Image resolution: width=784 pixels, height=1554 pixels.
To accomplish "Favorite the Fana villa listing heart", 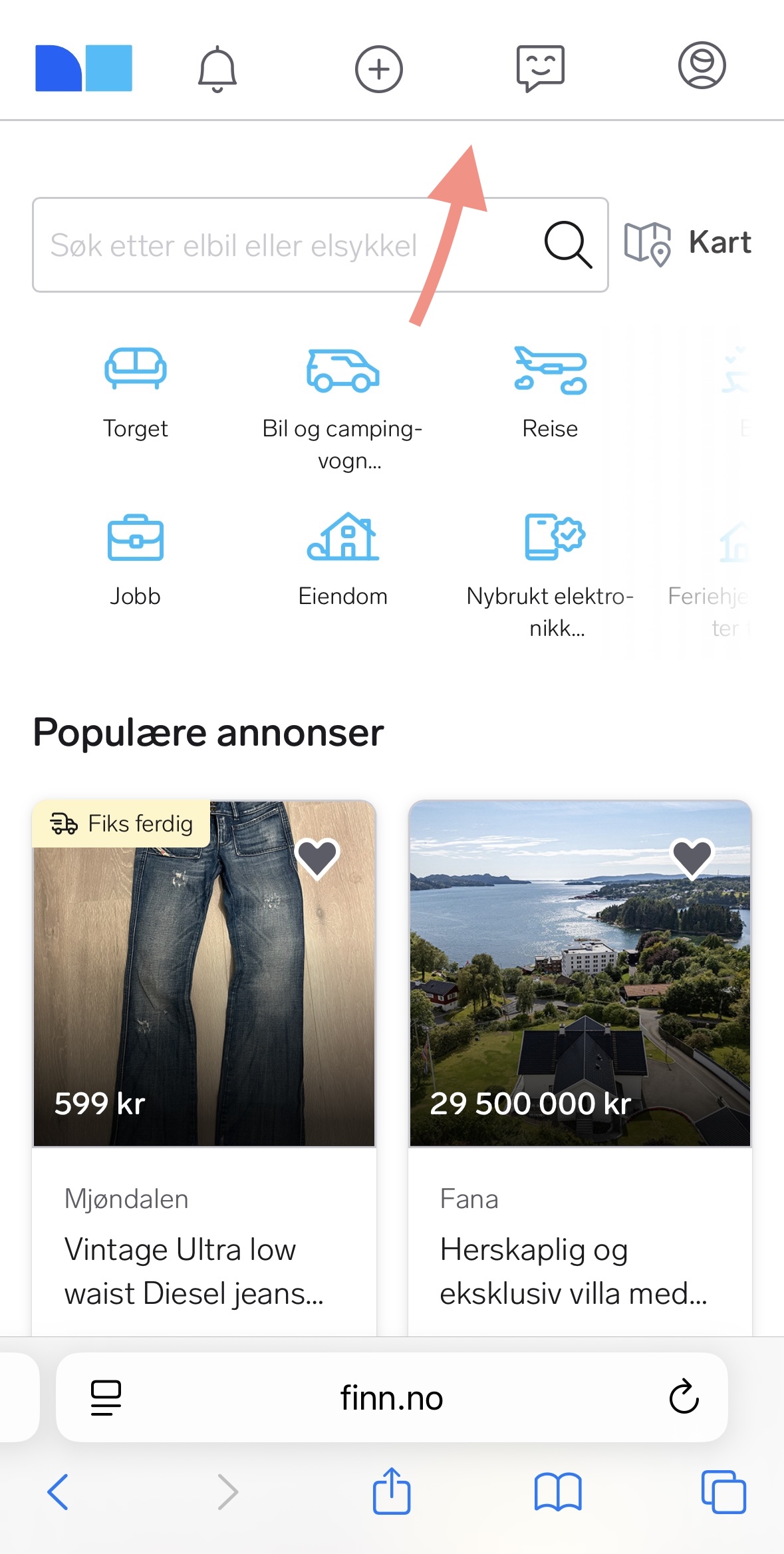I will click(692, 860).
